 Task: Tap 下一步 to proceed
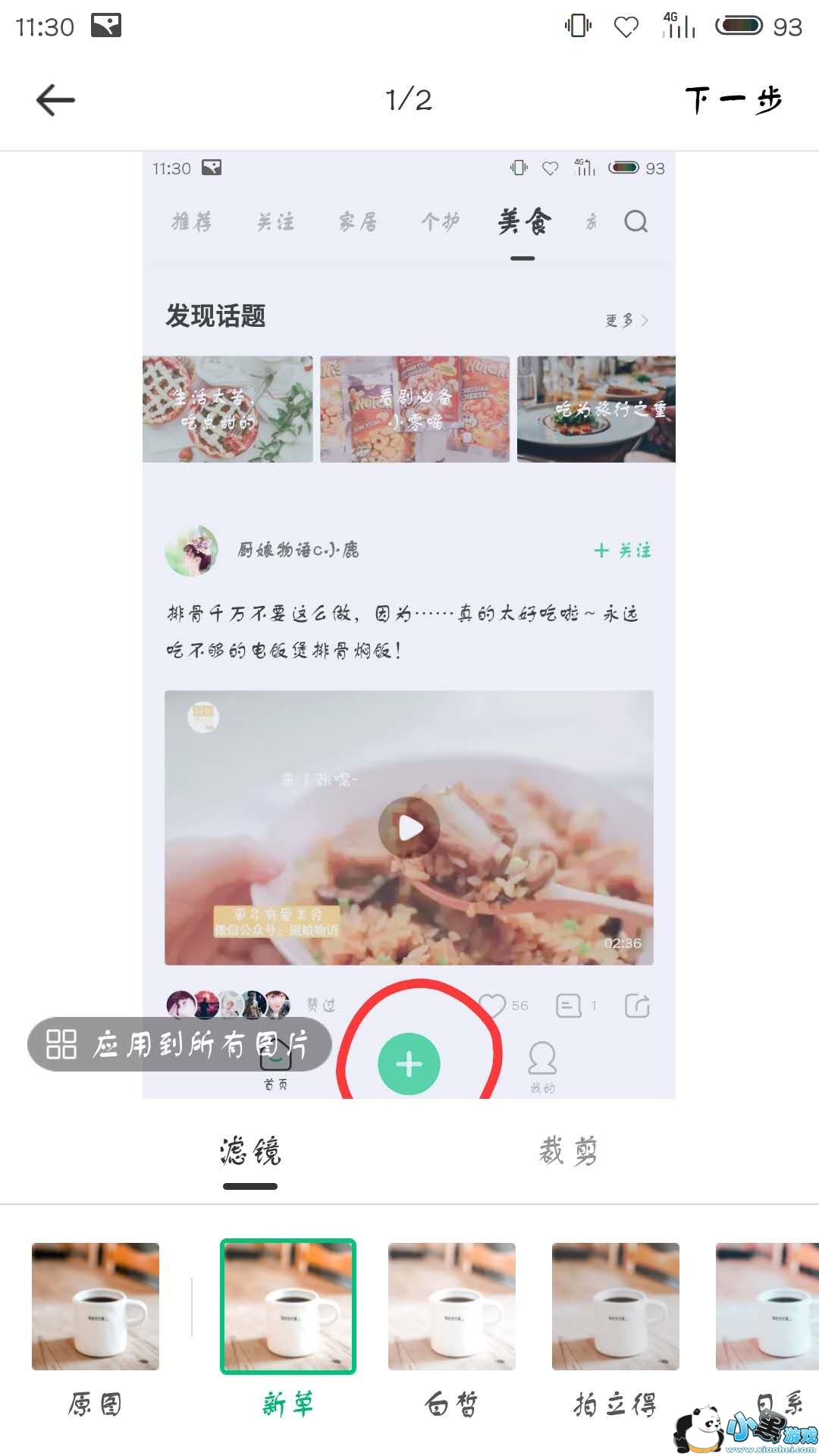coord(733,100)
